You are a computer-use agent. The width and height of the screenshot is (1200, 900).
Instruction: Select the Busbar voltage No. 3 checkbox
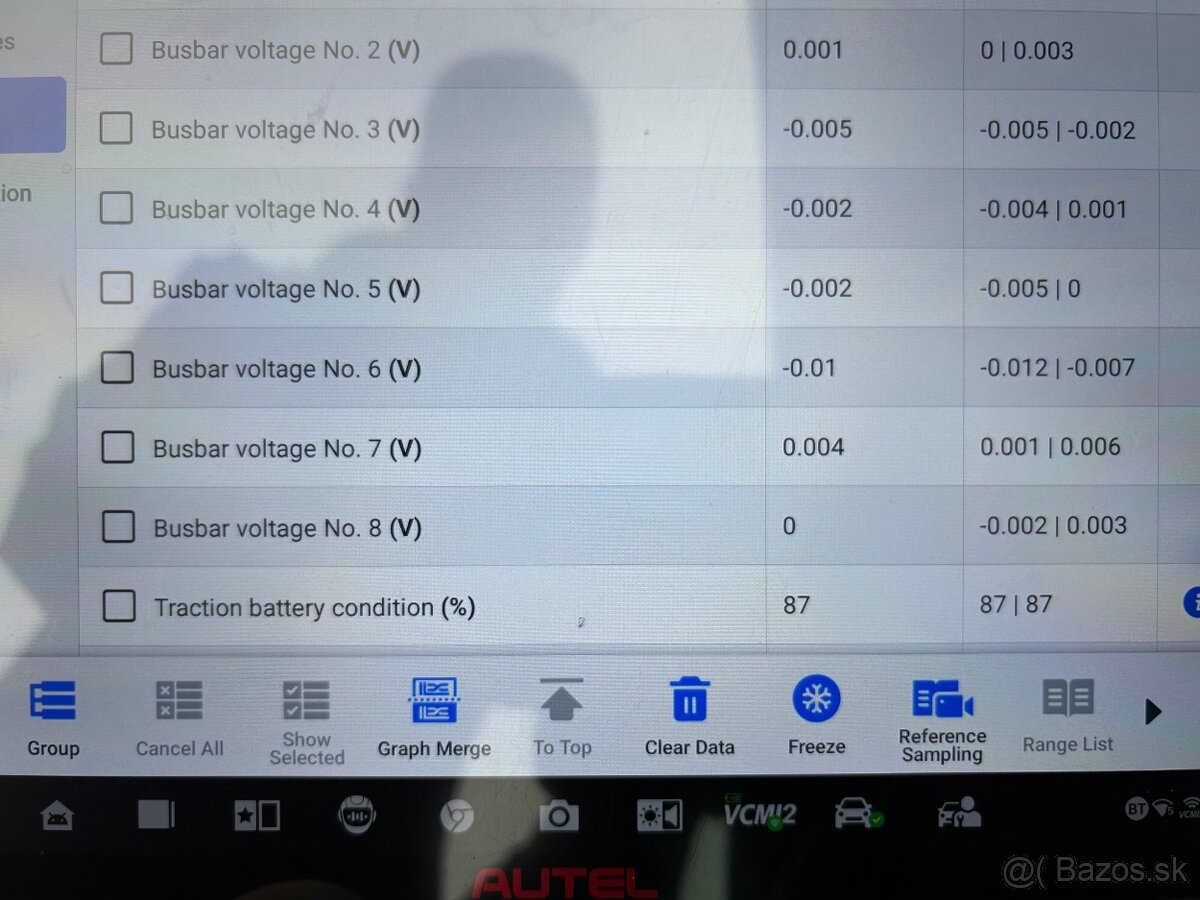click(116, 128)
